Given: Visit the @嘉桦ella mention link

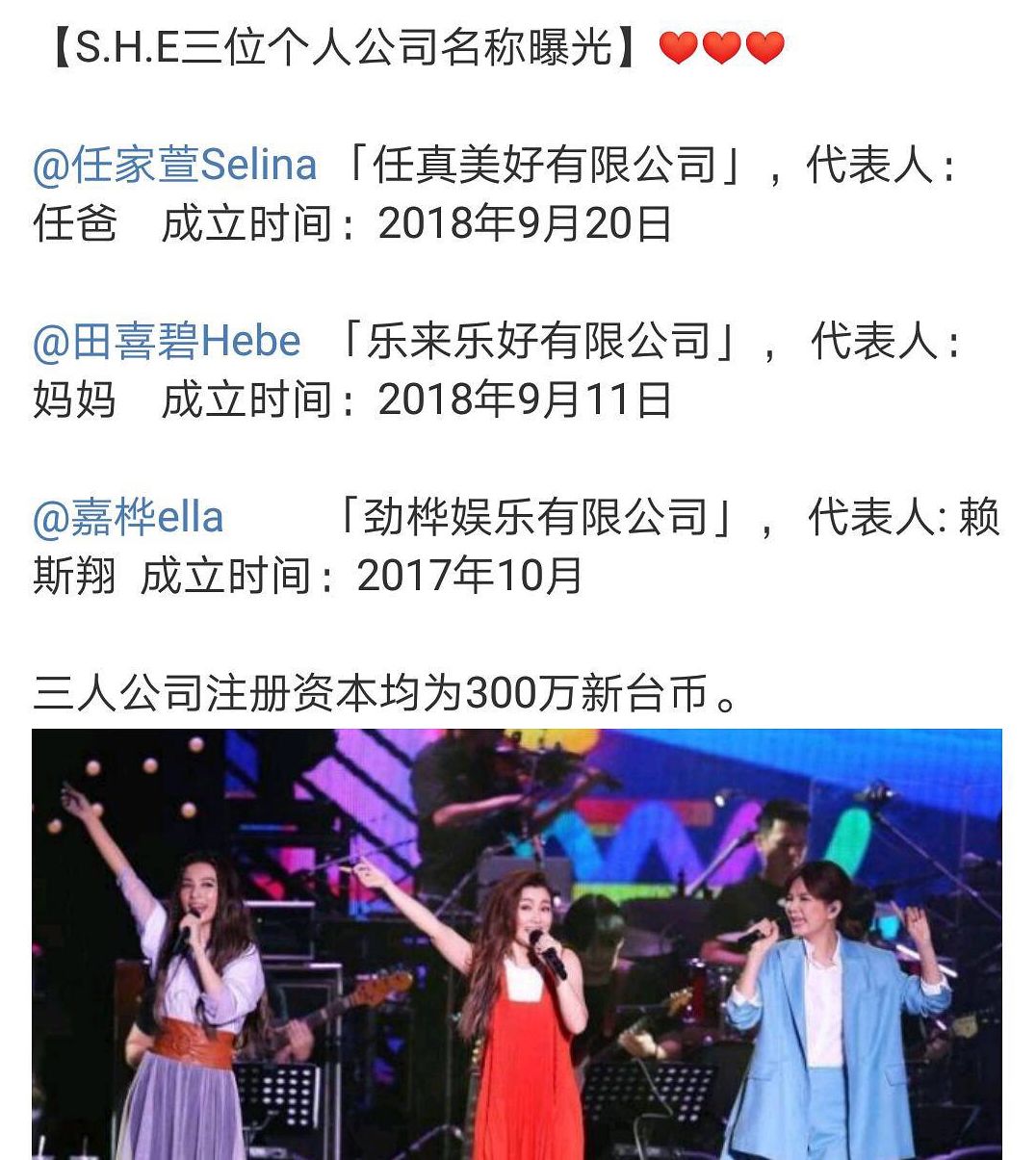Looking at the screenshot, I should (x=128, y=518).
